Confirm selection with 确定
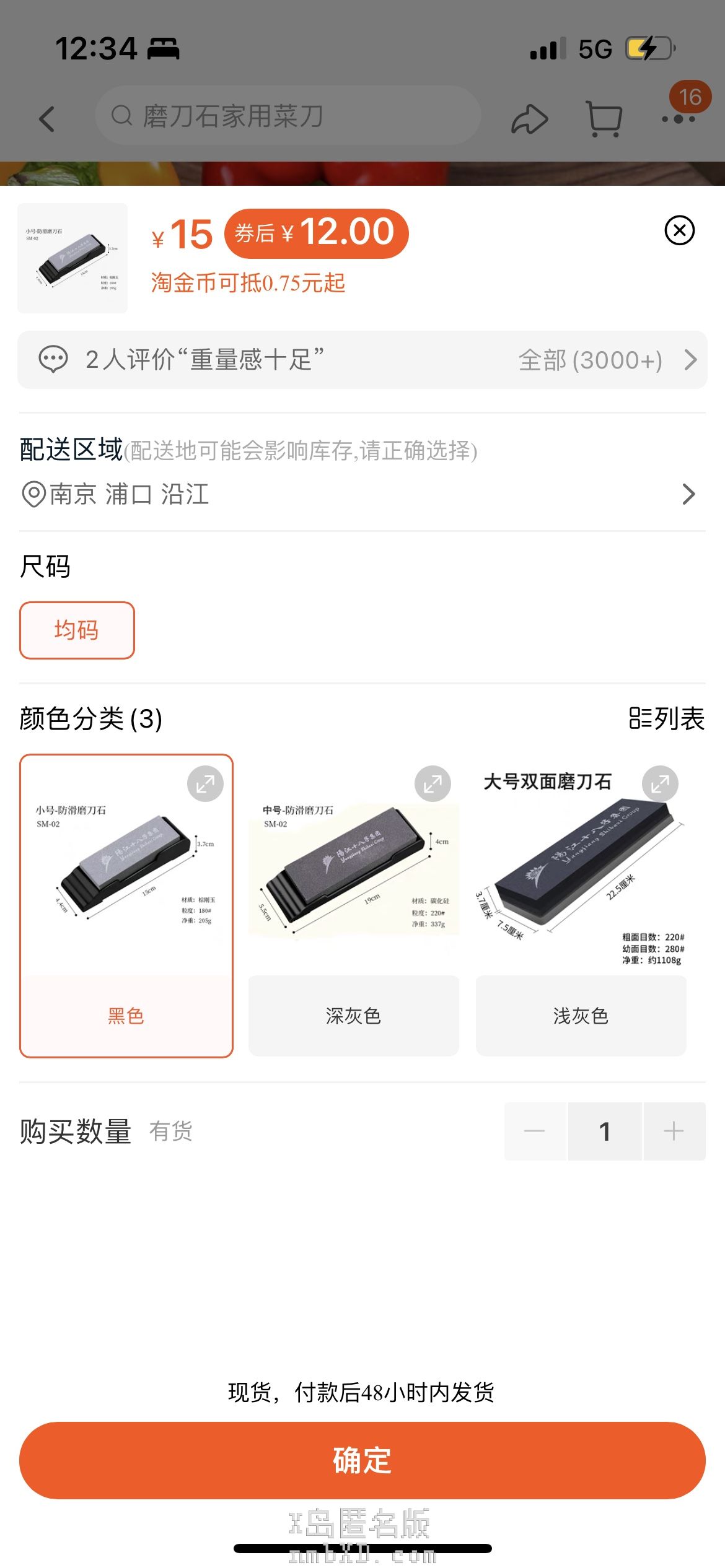725x1568 pixels. 362,1460
